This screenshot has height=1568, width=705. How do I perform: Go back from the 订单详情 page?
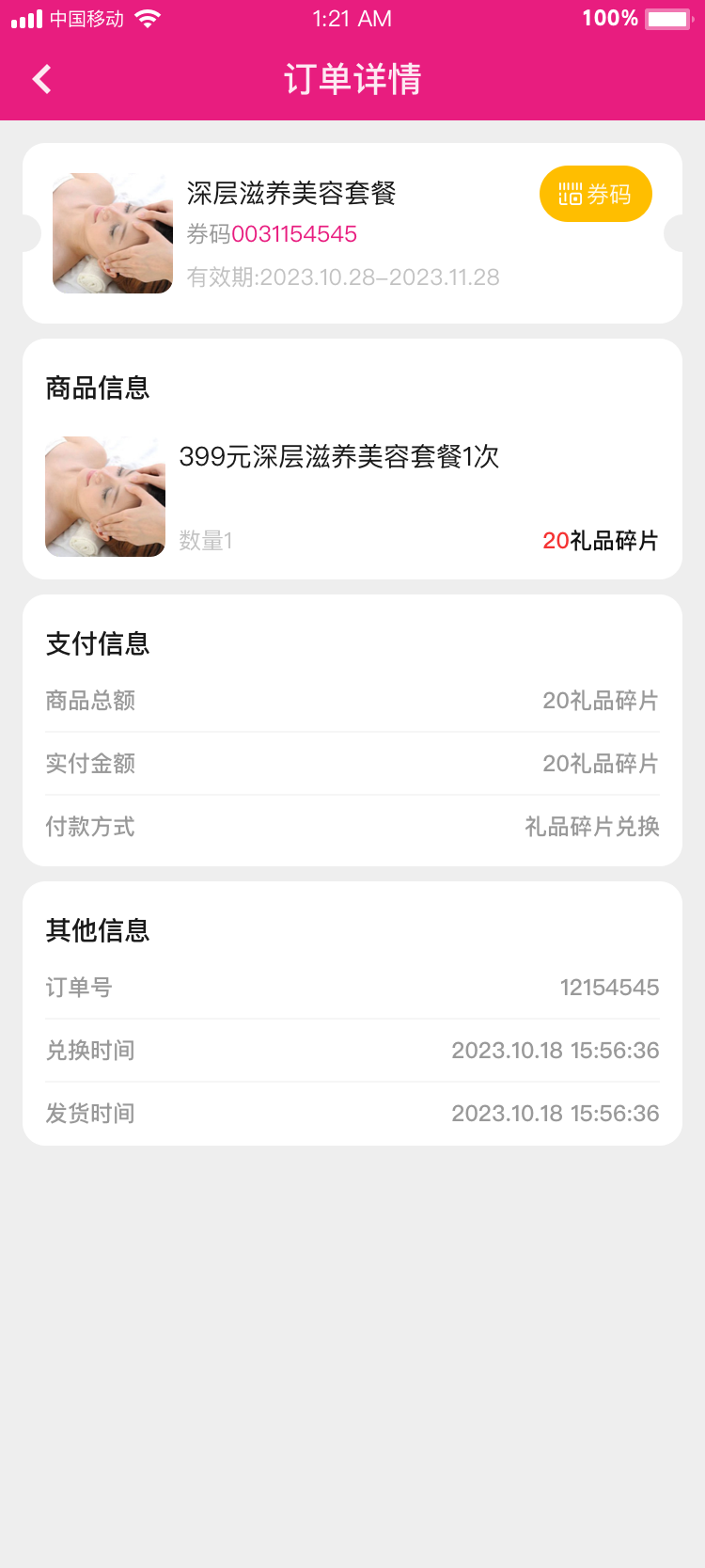(41, 79)
